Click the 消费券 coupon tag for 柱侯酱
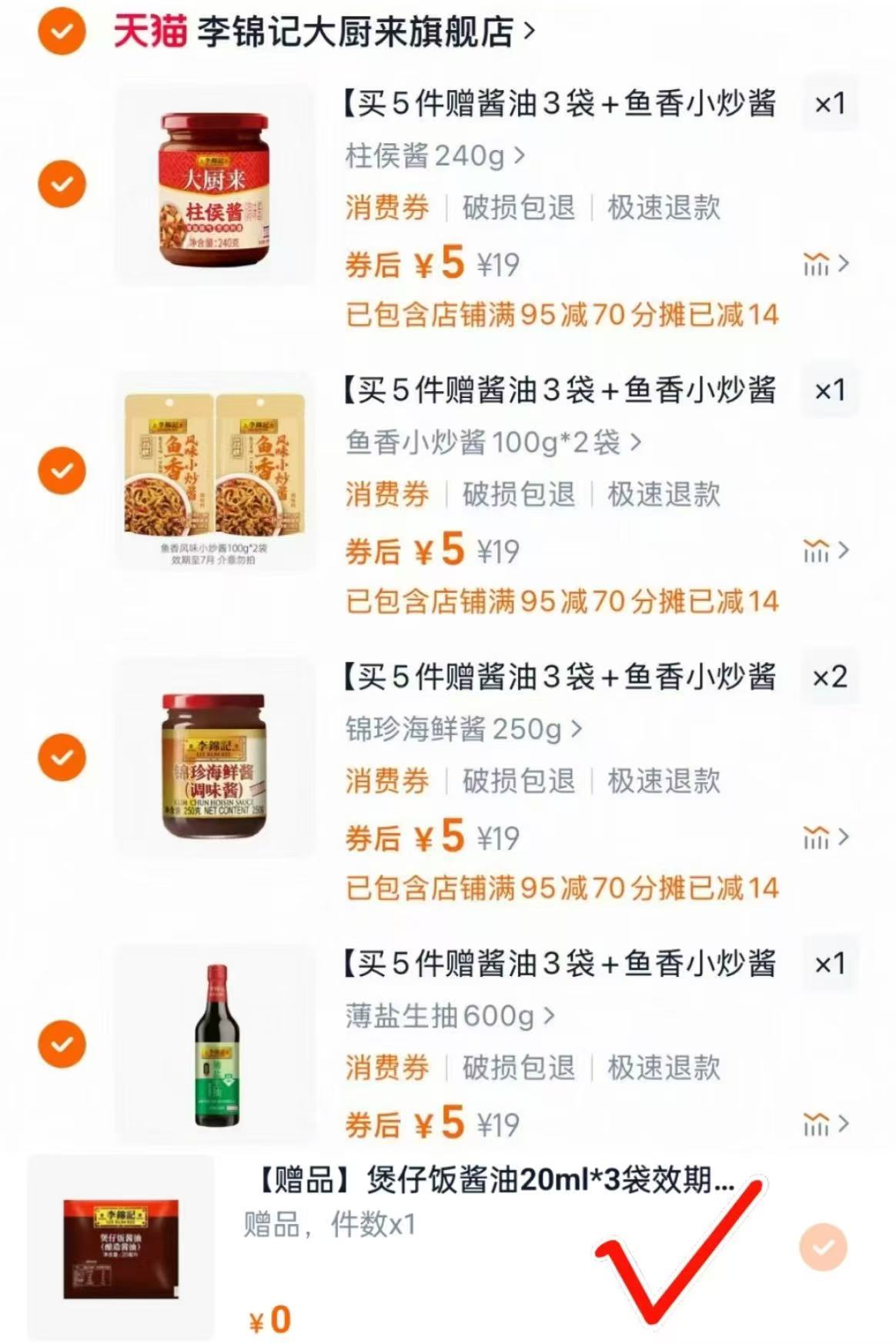Image resolution: width=896 pixels, height=1344 pixels. pos(387,207)
